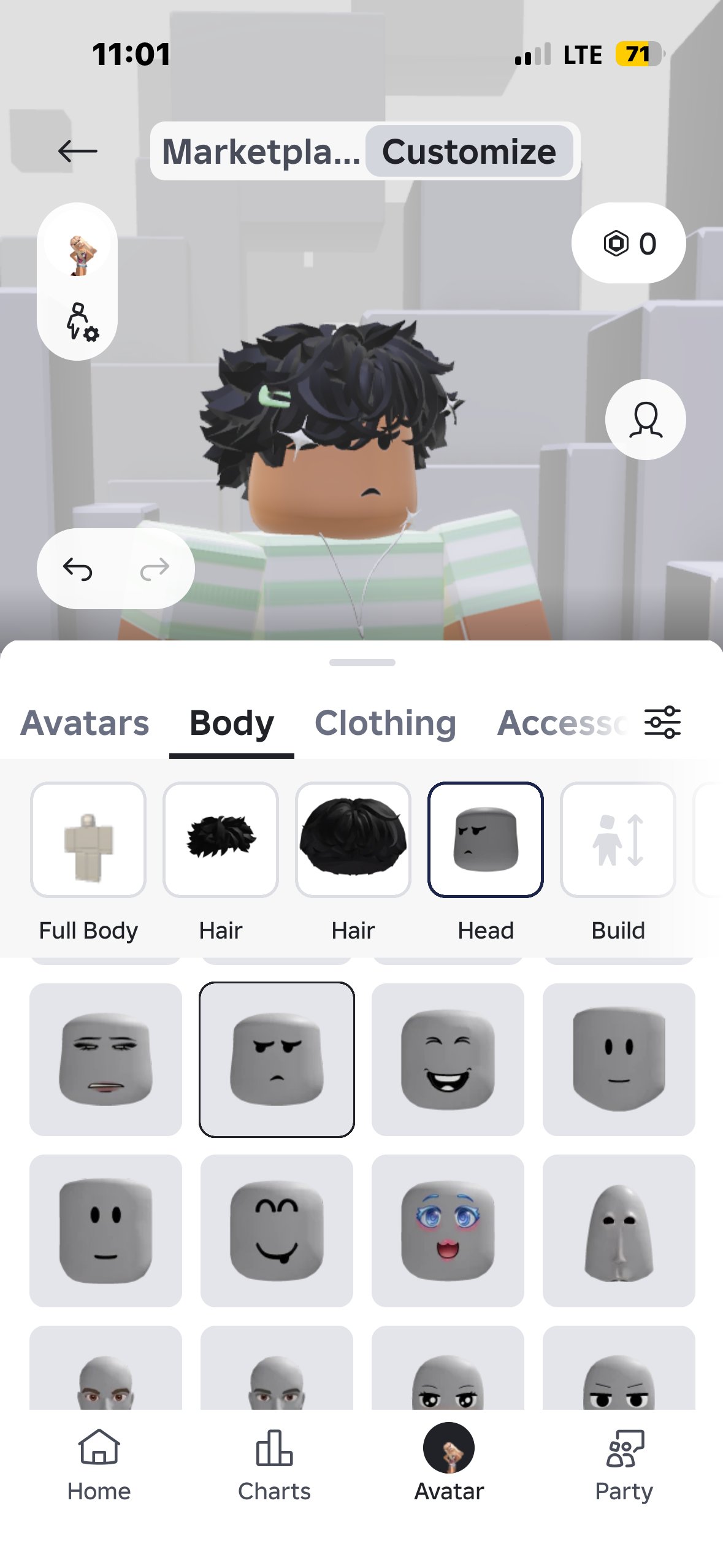
Task: Choose the big laughing smile head
Action: pyautogui.click(x=448, y=1059)
